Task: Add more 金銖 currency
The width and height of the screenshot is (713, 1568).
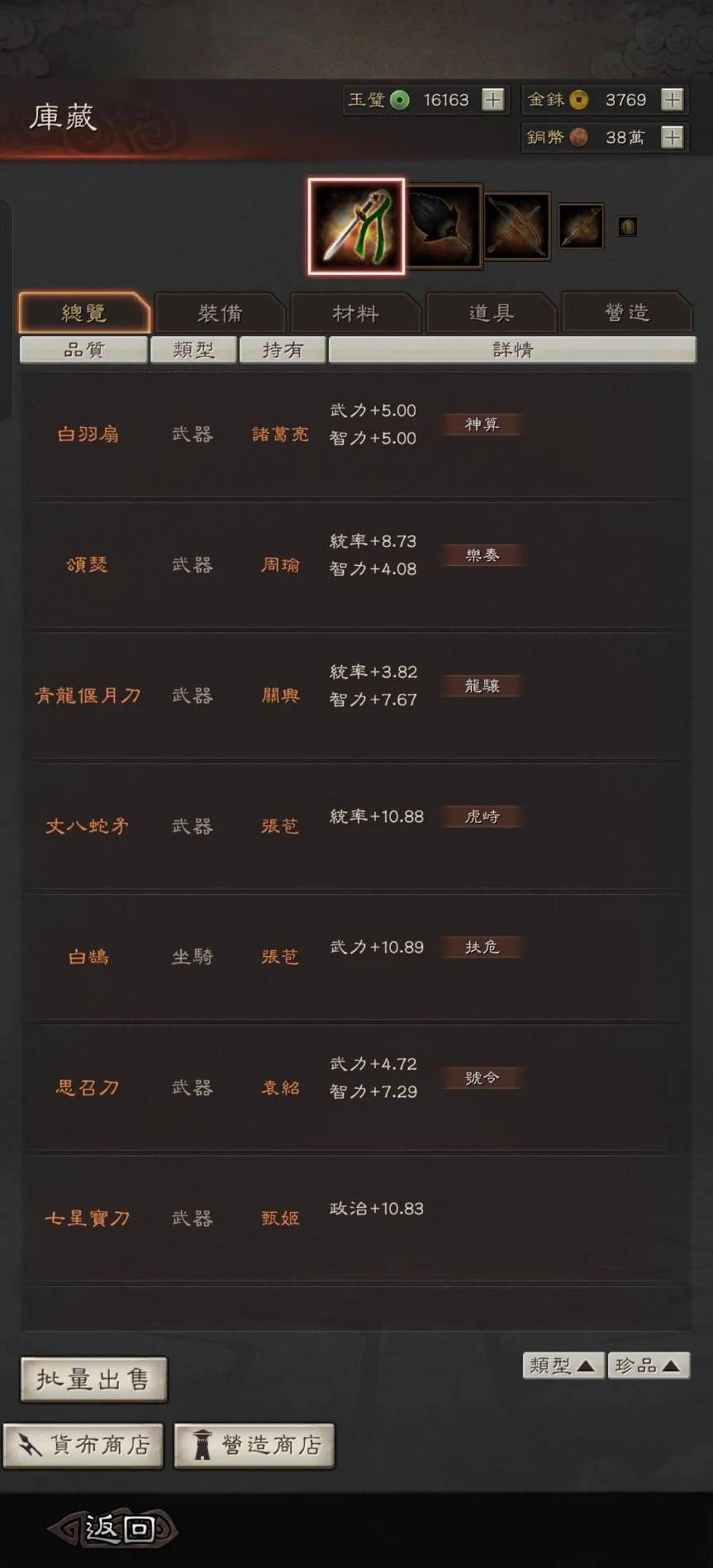Action: click(672, 100)
